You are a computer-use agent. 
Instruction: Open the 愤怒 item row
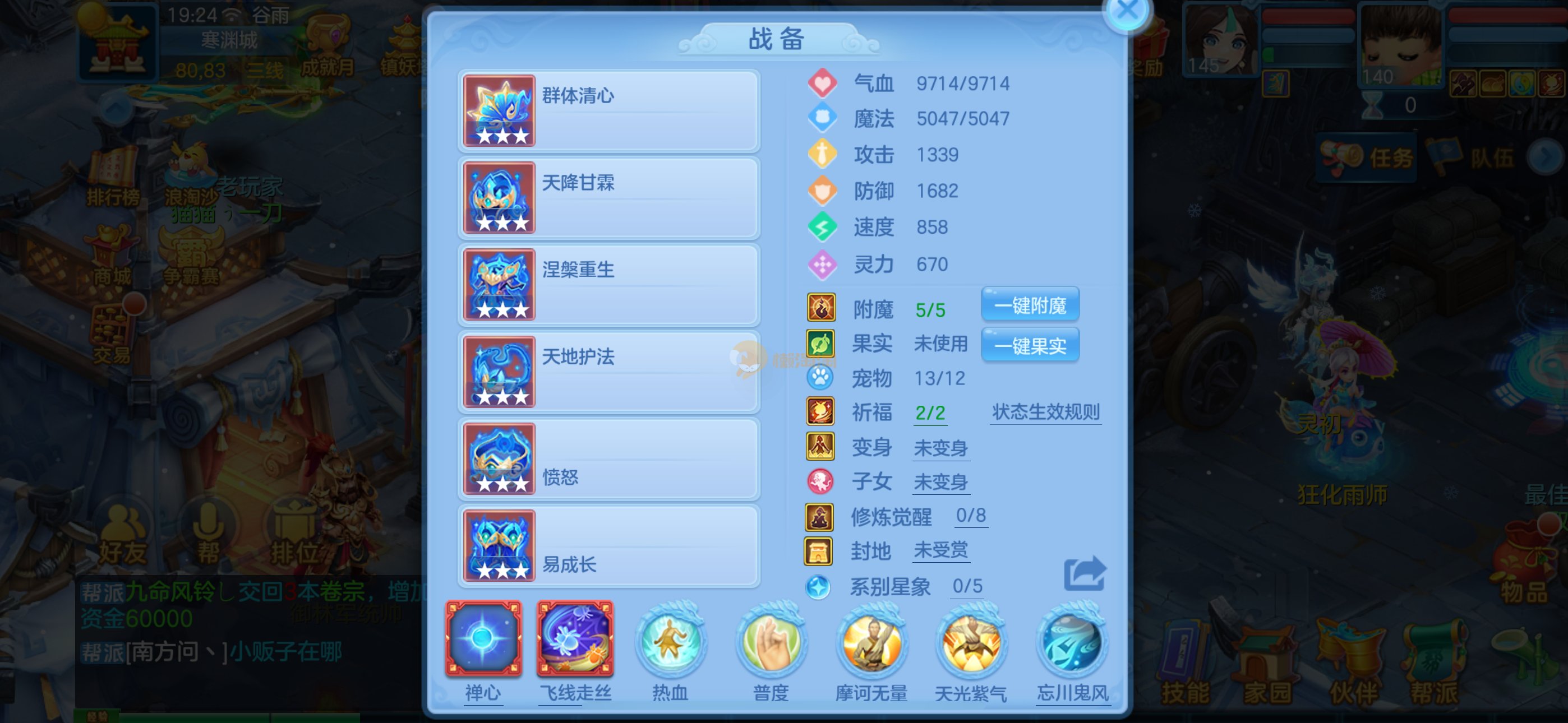pyautogui.click(x=608, y=459)
